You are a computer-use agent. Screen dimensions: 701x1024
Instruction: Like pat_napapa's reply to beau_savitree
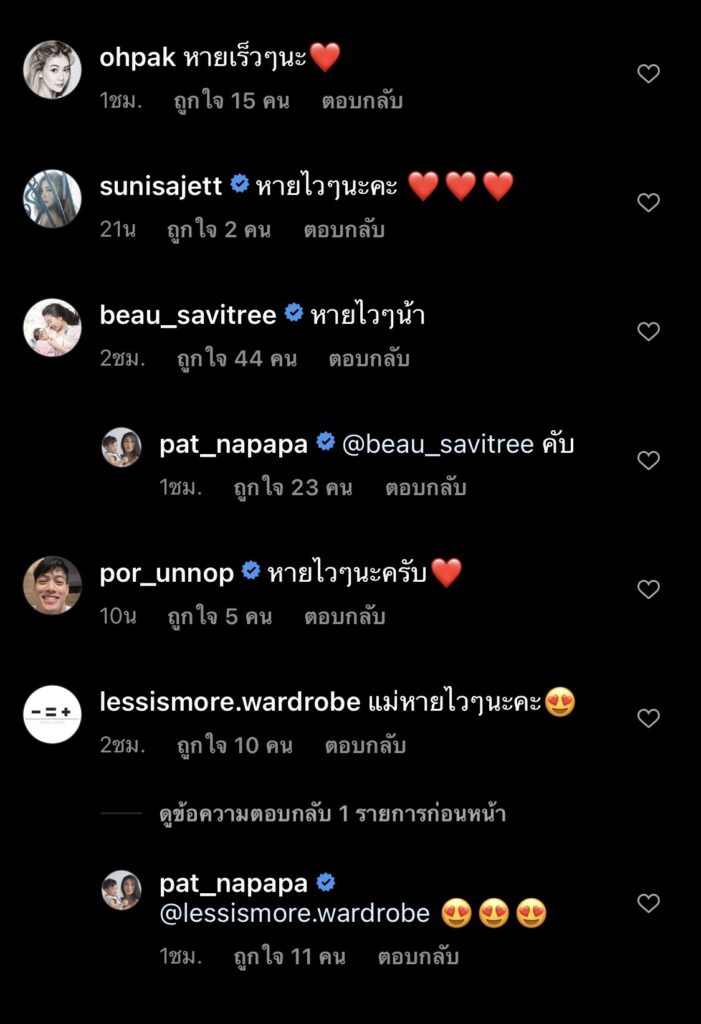pos(649,460)
